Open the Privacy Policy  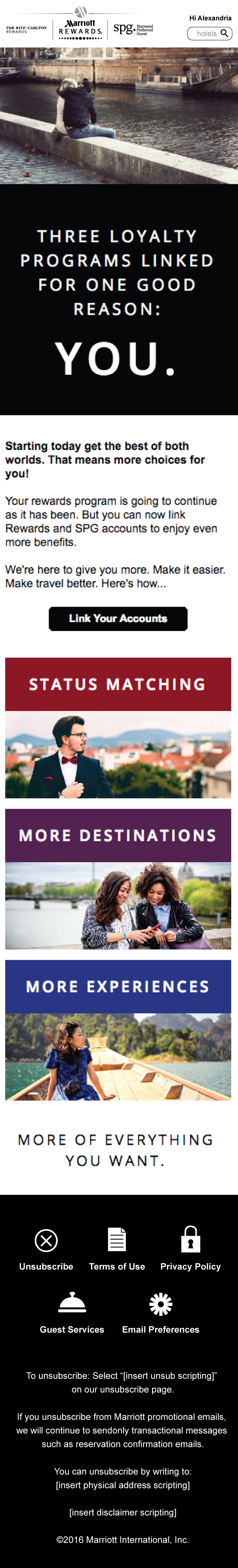[190, 1250]
